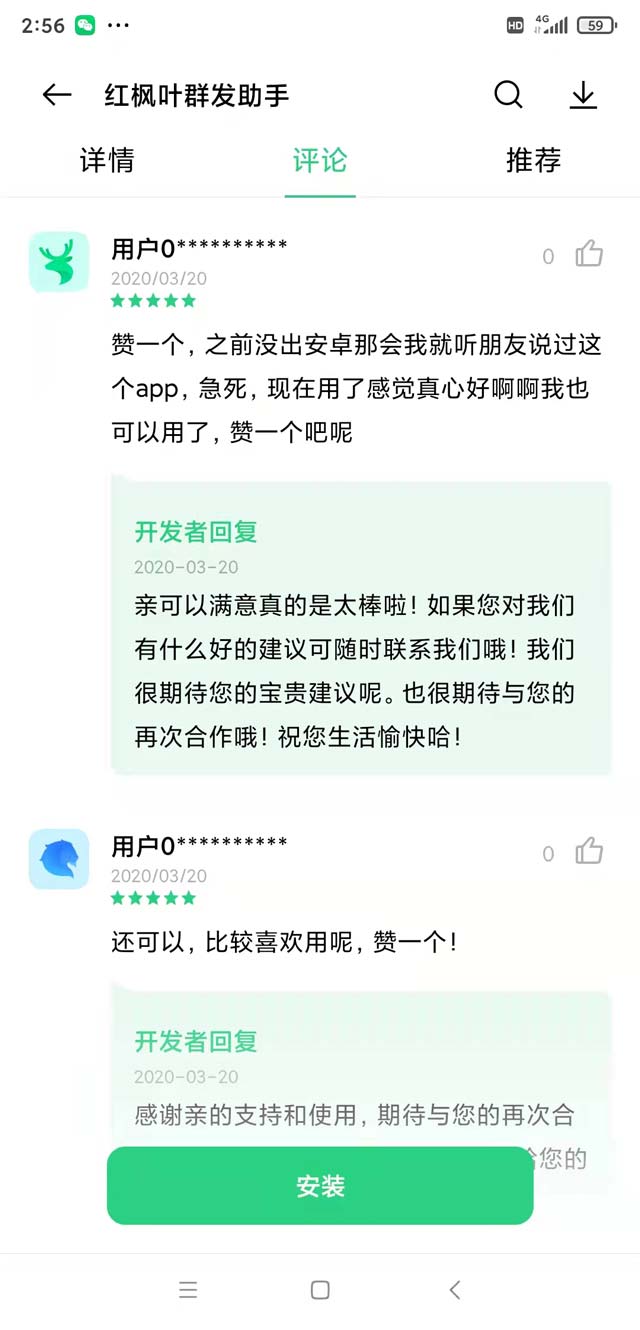Switch to the 详情 tab
This screenshot has height=1330, width=640.
[107, 160]
